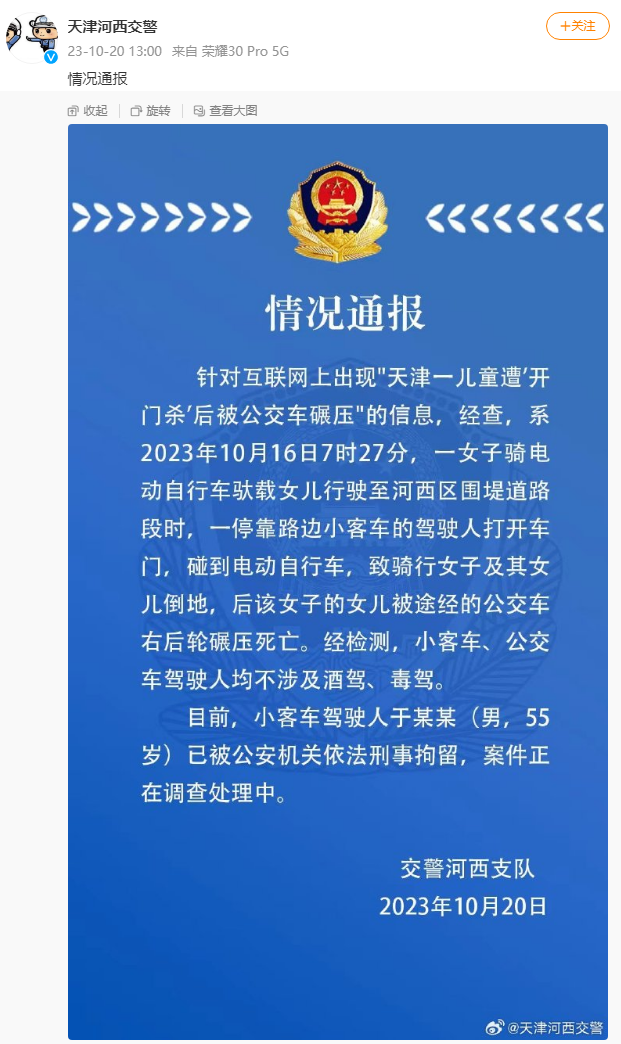
Task: Follow 天津河西交警 with +关注 button
Action: coord(577,26)
